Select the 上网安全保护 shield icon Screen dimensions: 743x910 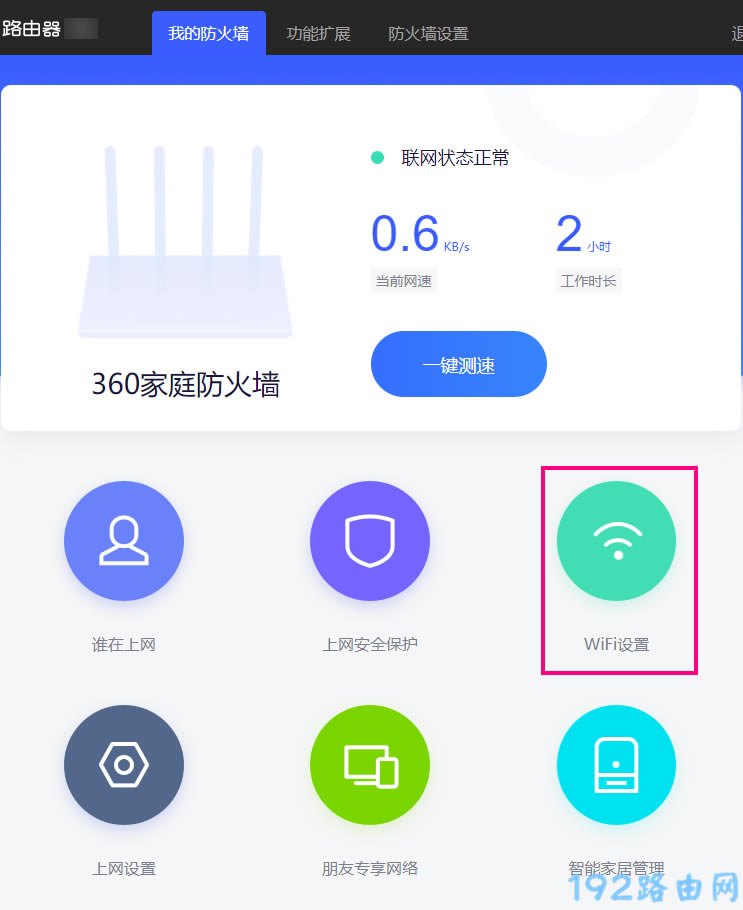point(370,541)
